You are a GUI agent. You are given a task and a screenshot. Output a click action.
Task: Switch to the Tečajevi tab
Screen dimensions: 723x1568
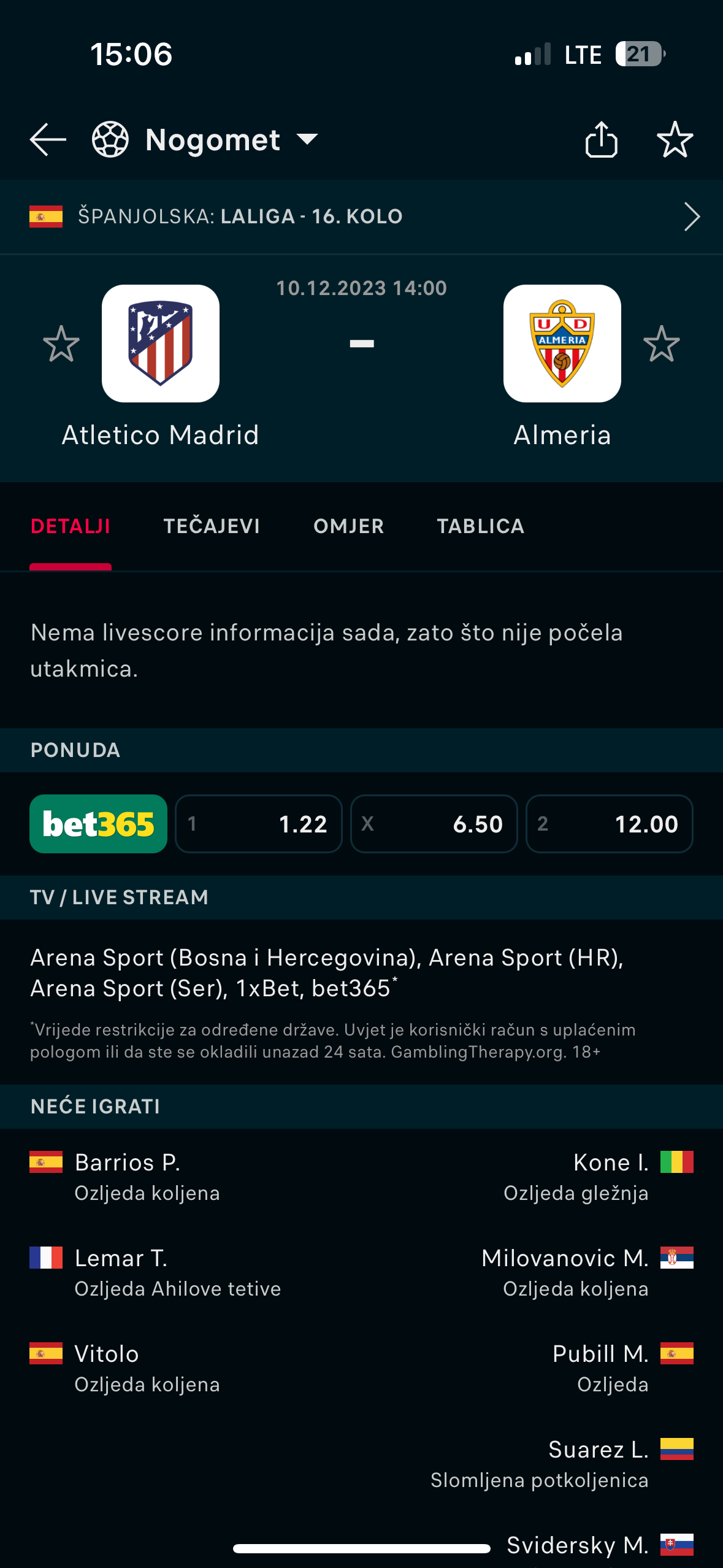[212, 526]
